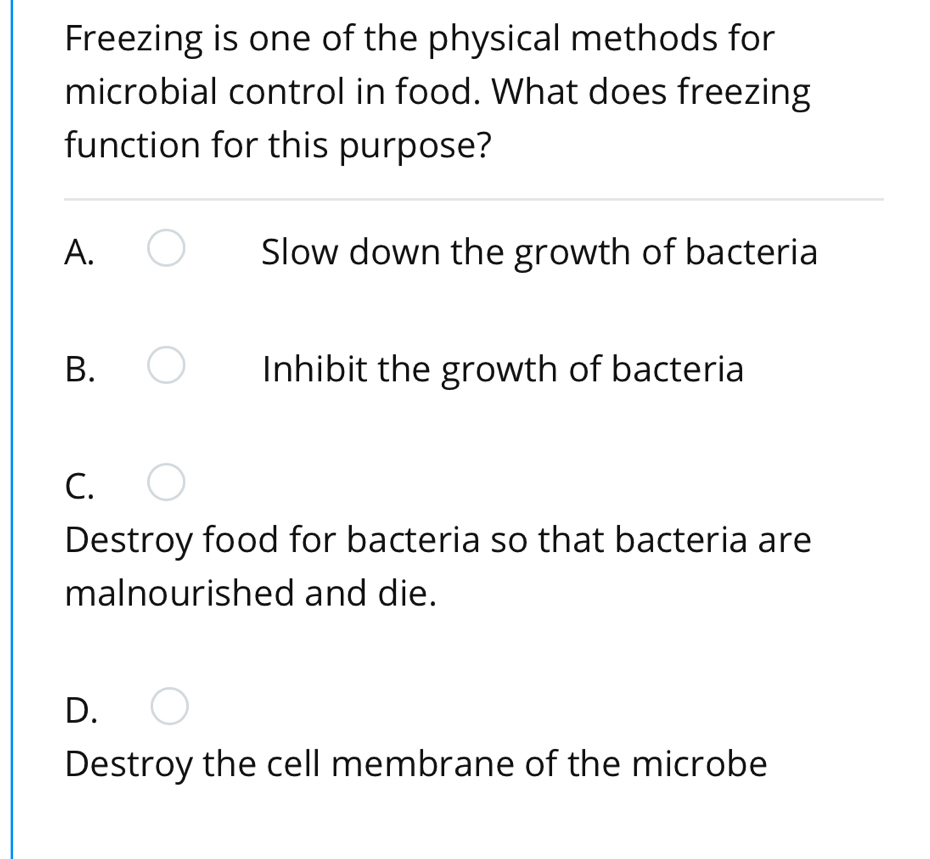Pick option C, Destroy food for bacteria
930x859 pixels.
point(166,482)
